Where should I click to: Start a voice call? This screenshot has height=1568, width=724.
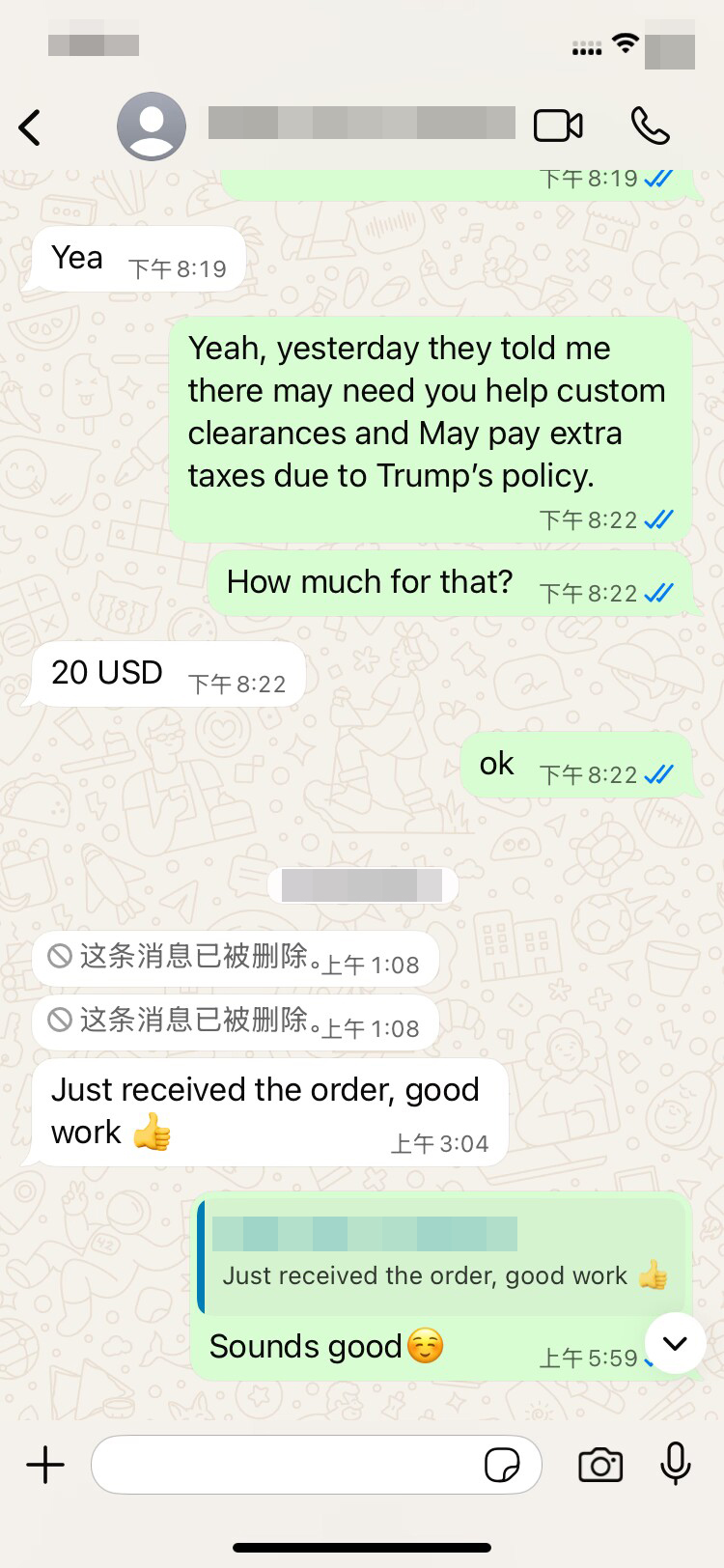point(650,126)
